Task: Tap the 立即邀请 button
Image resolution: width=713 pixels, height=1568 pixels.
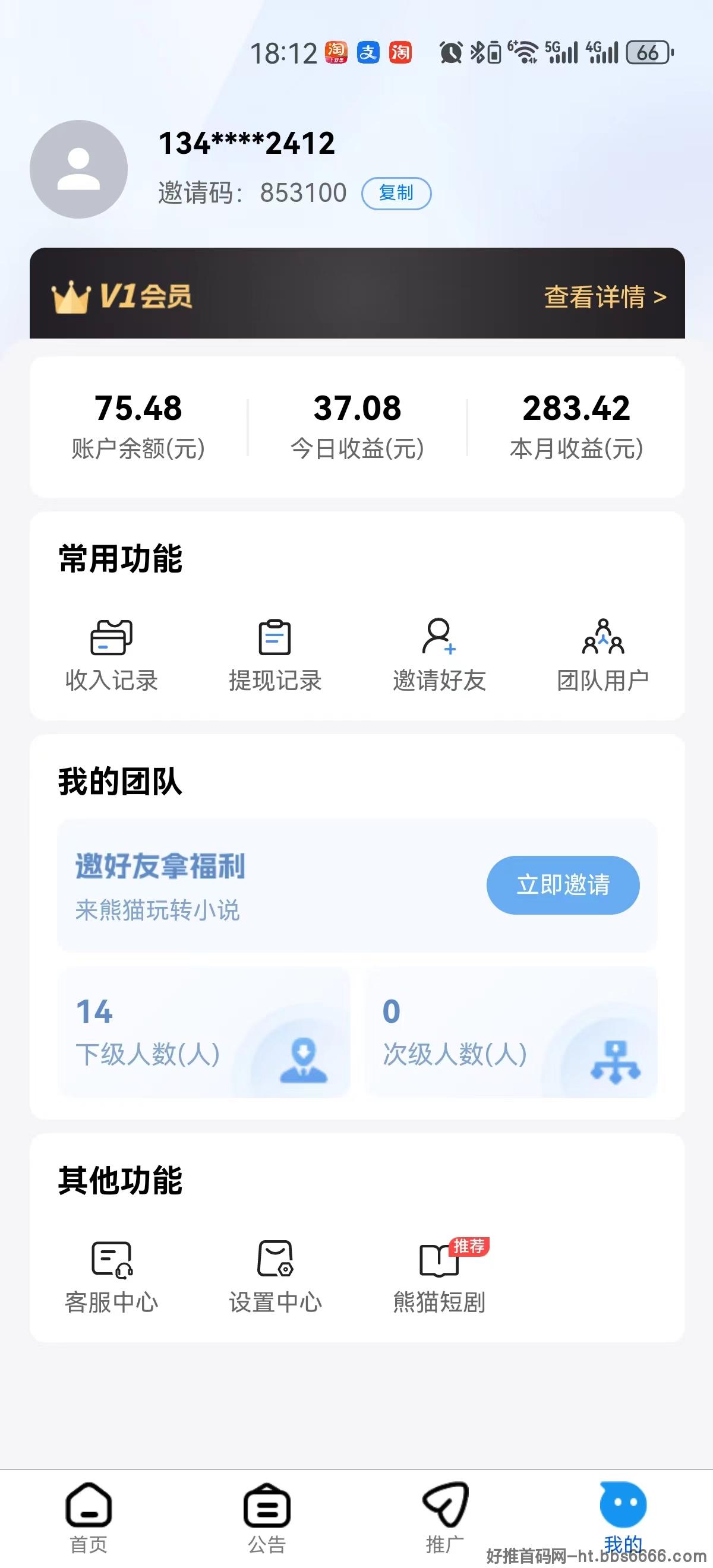Action: 563,885
